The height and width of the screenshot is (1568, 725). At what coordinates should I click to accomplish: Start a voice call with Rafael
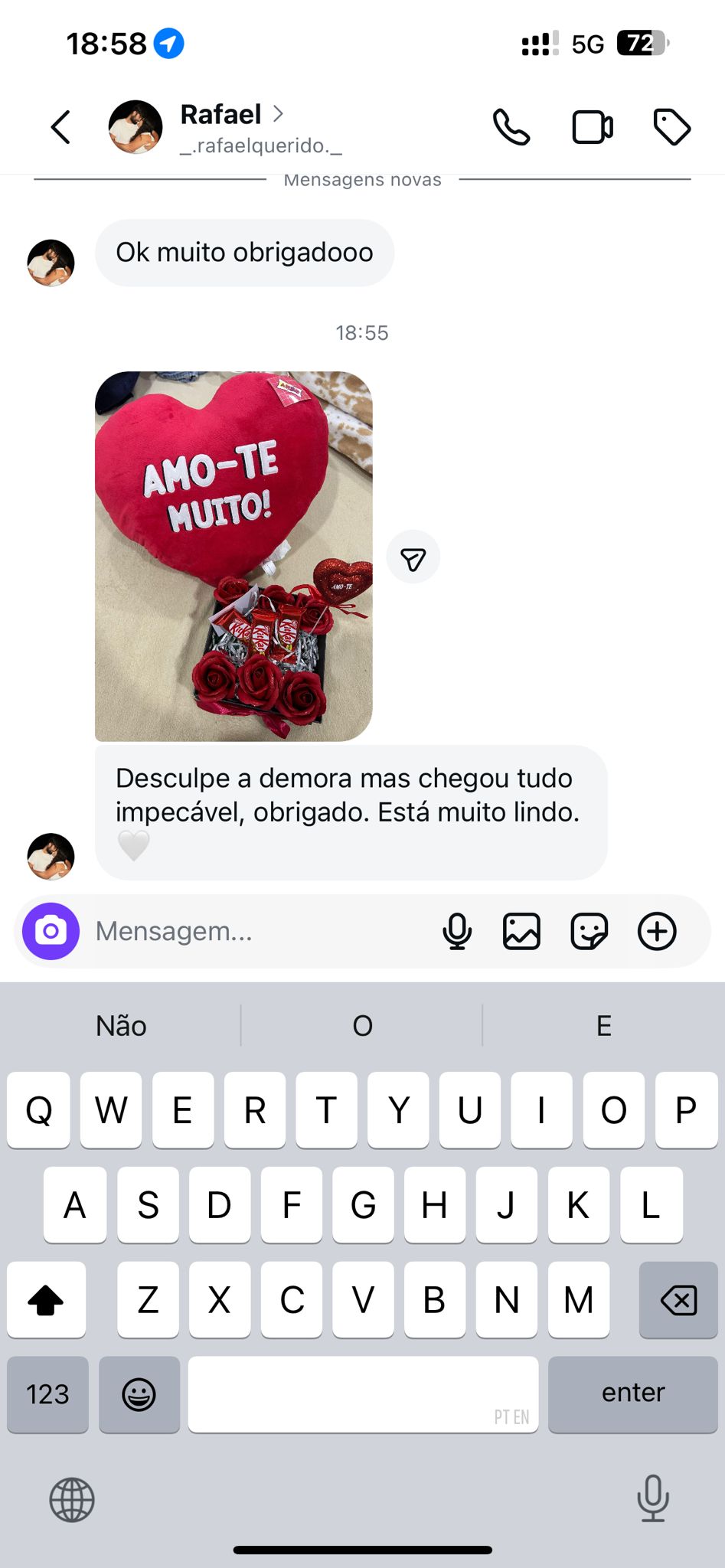[x=511, y=127]
